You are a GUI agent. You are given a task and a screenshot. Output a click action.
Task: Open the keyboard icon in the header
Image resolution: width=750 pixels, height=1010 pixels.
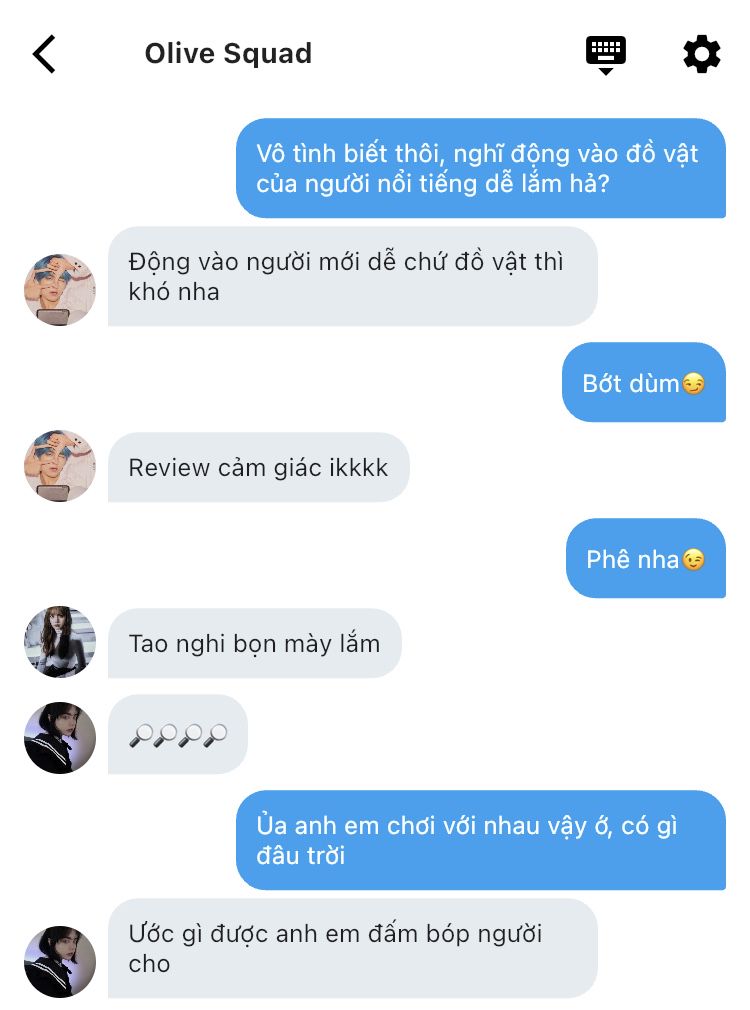tap(605, 54)
